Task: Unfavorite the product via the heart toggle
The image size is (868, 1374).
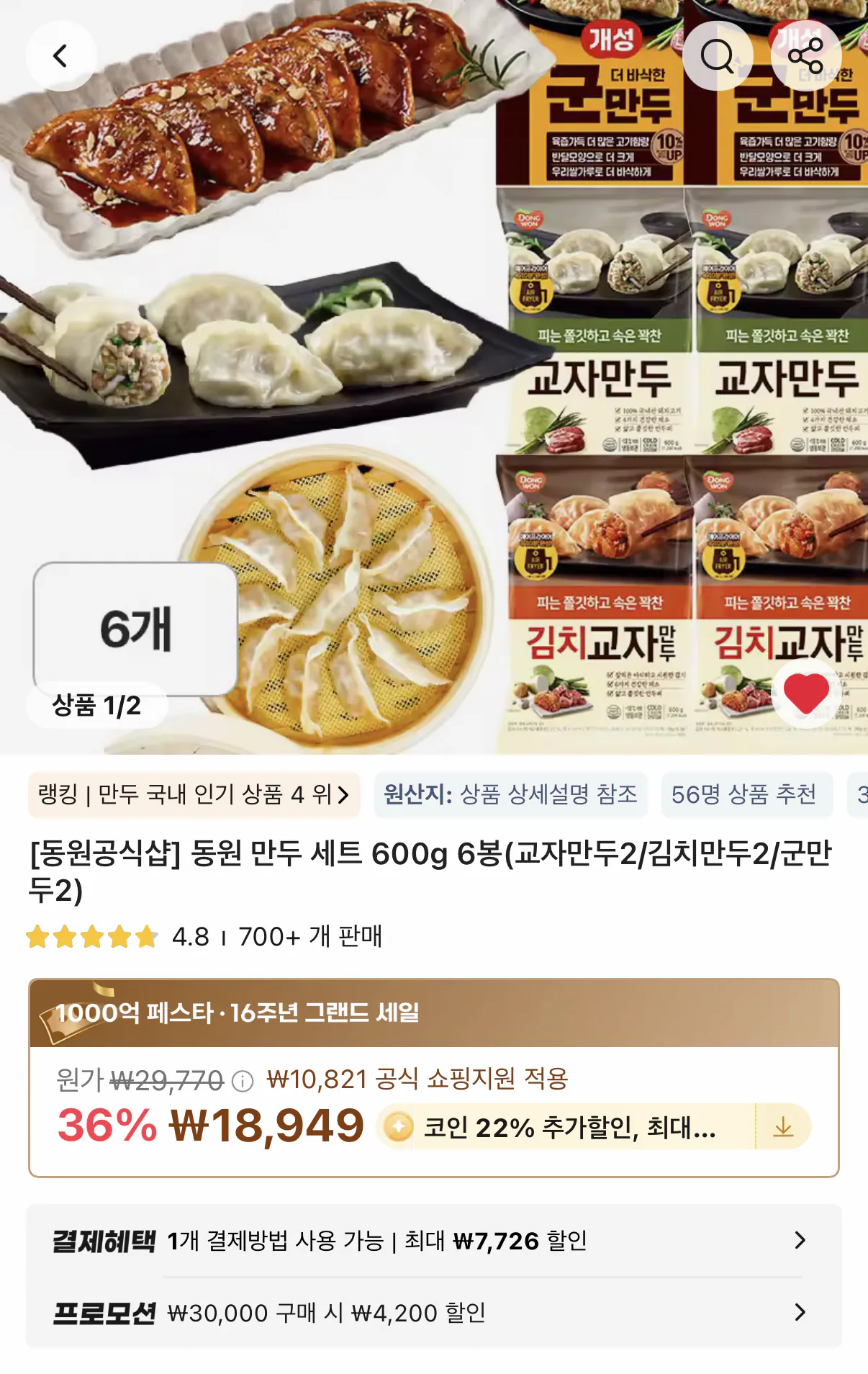Action: (x=805, y=693)
